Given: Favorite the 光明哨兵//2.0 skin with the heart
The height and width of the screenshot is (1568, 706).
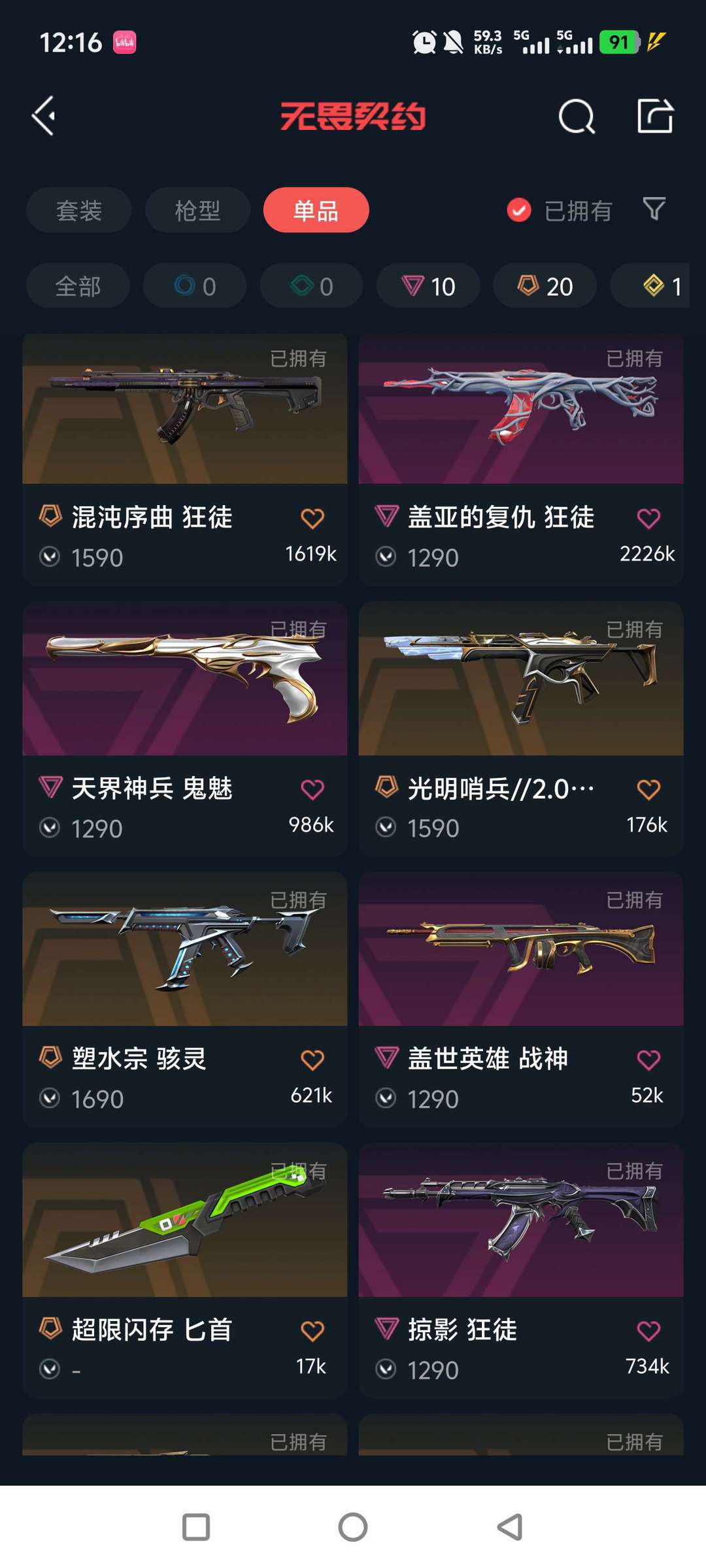Looking at the screenshot, I should (648, 790).
